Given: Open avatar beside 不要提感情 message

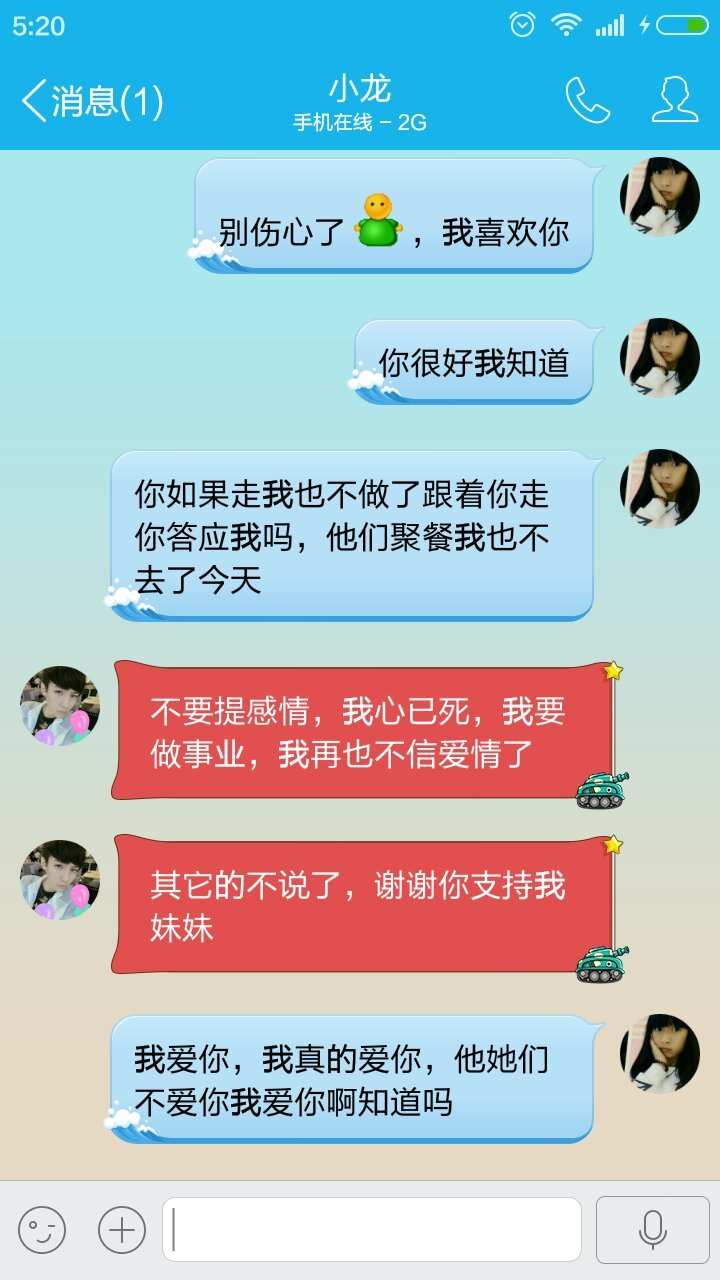Looking at the screenshot, I should pos(60,706).
